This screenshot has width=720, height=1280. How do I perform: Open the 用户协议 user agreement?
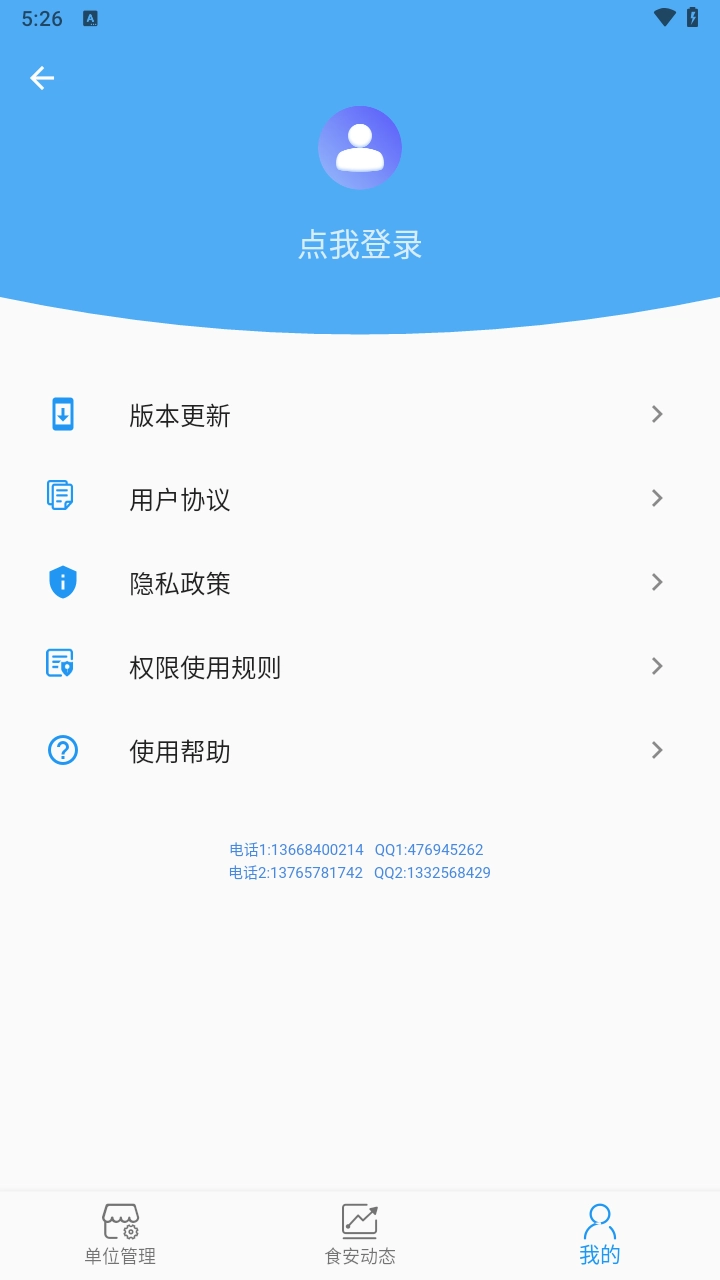[358, 499]
